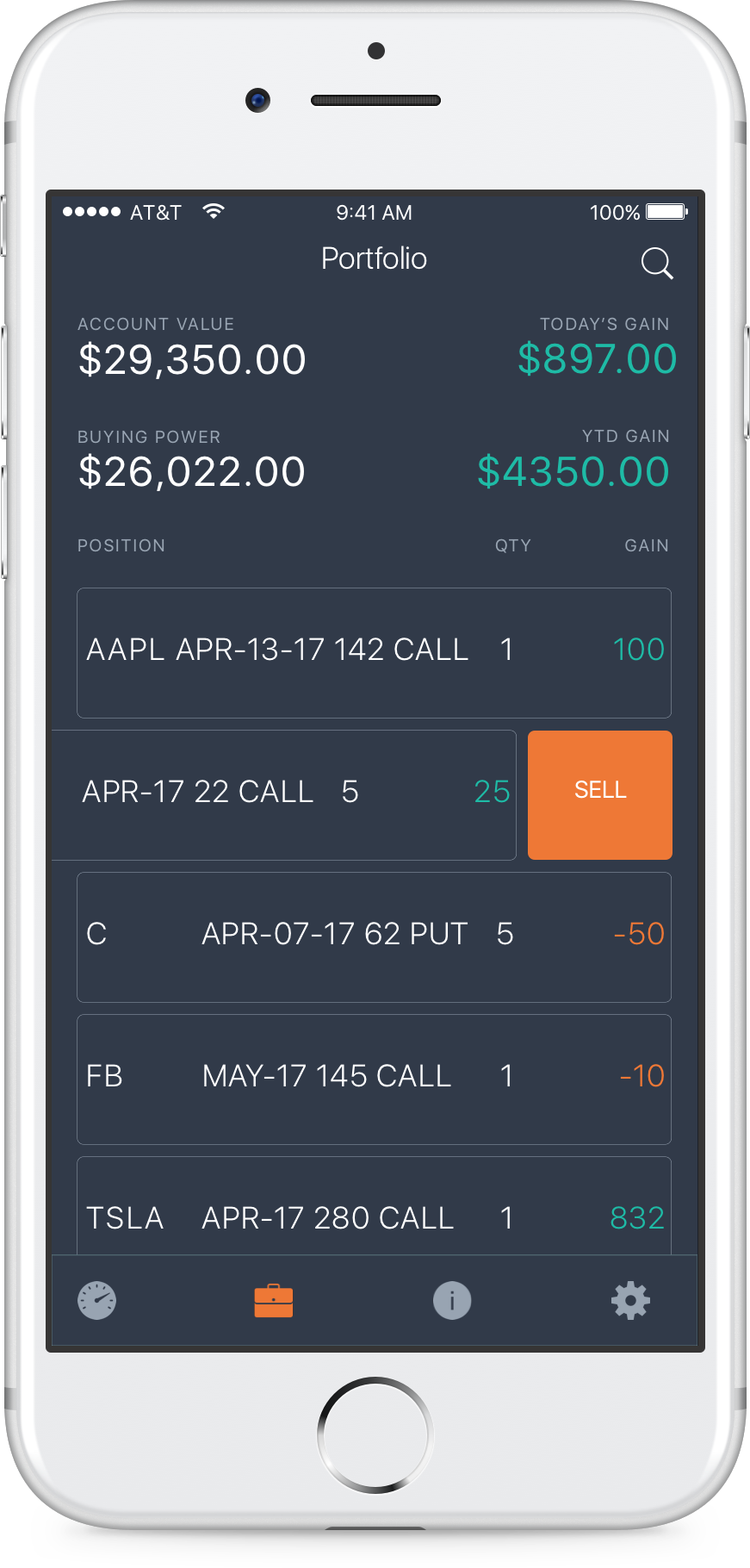
Task: Open search in the Portfolio header
Action: pyautogui.click(x=656, y=263)
